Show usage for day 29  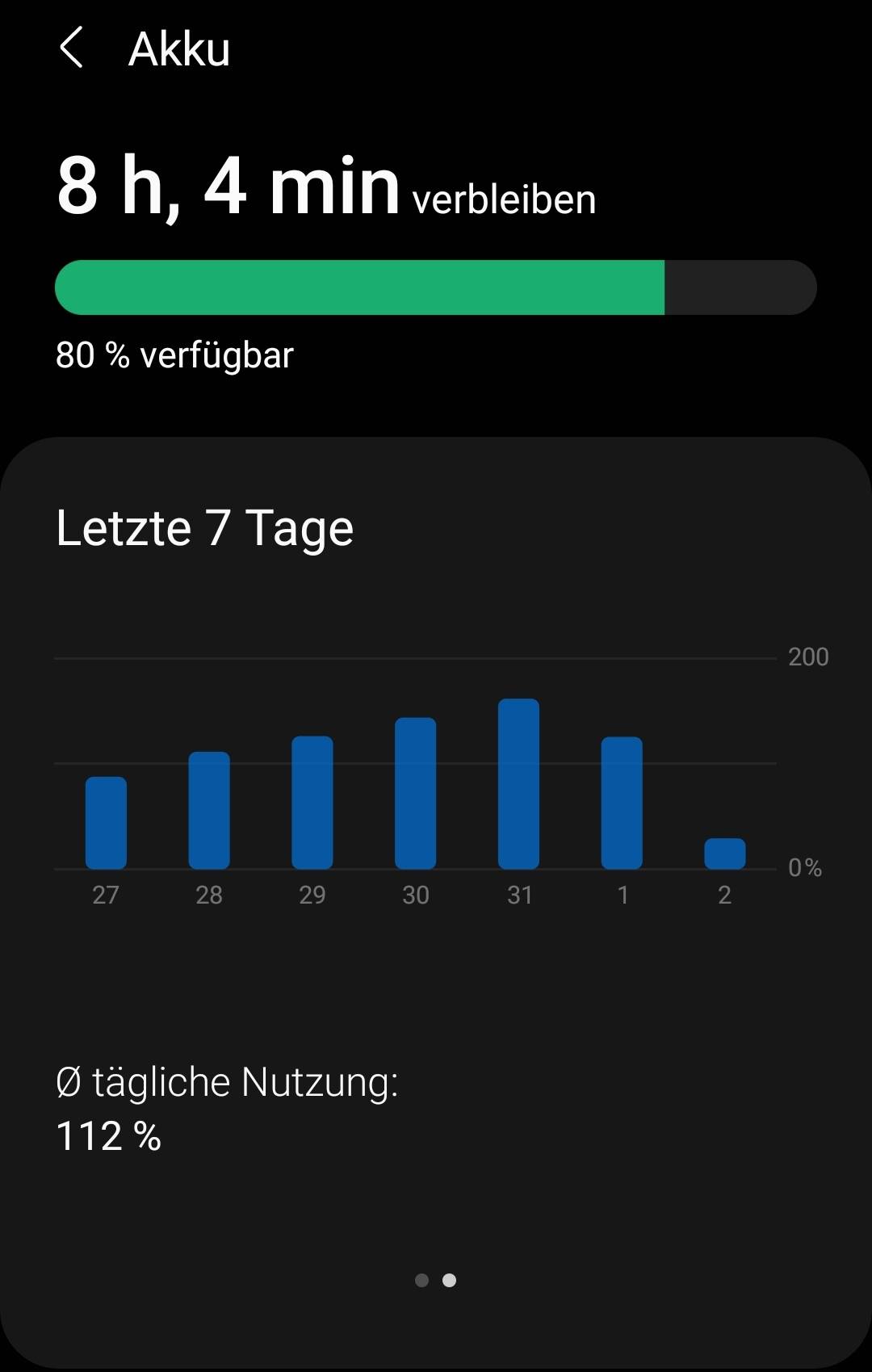click(x=312, y=802)
